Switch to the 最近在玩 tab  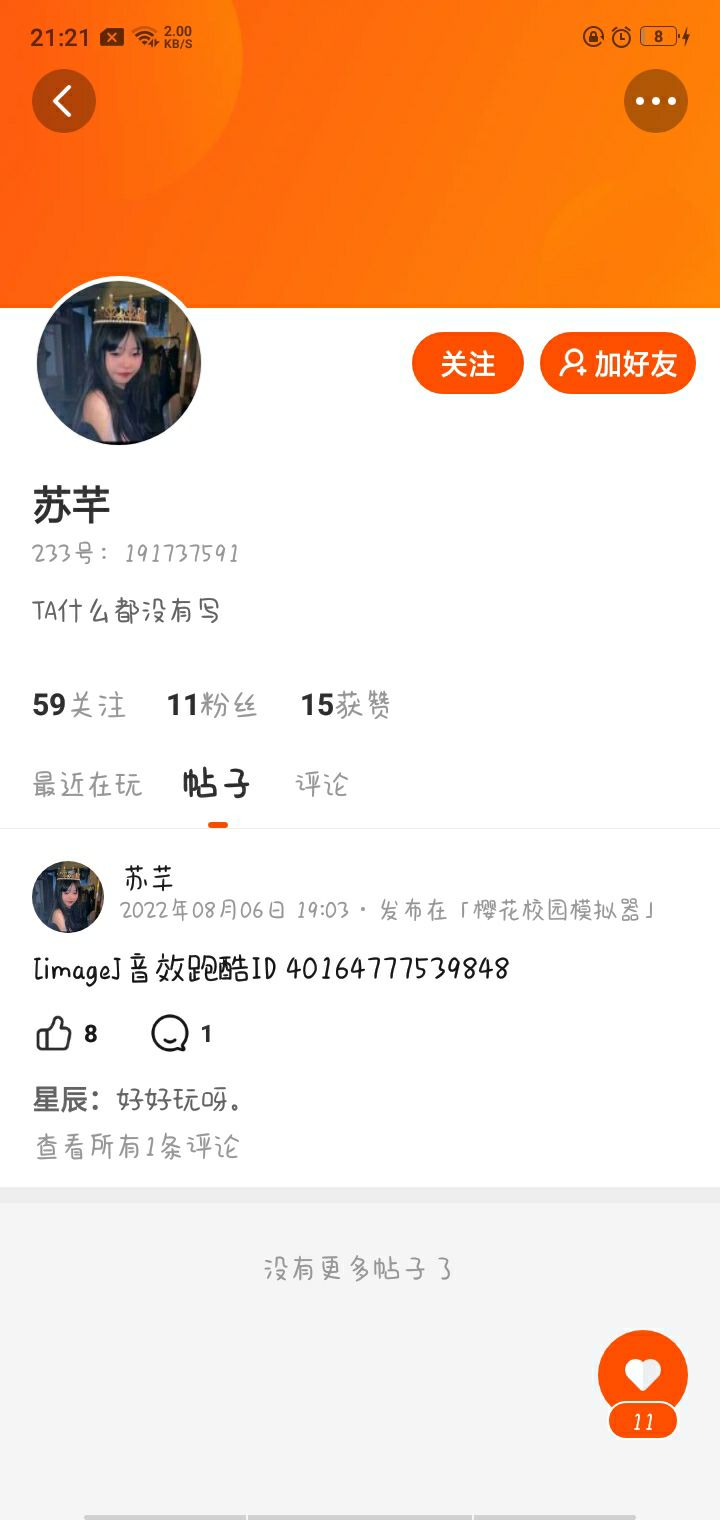coord(87,785)
